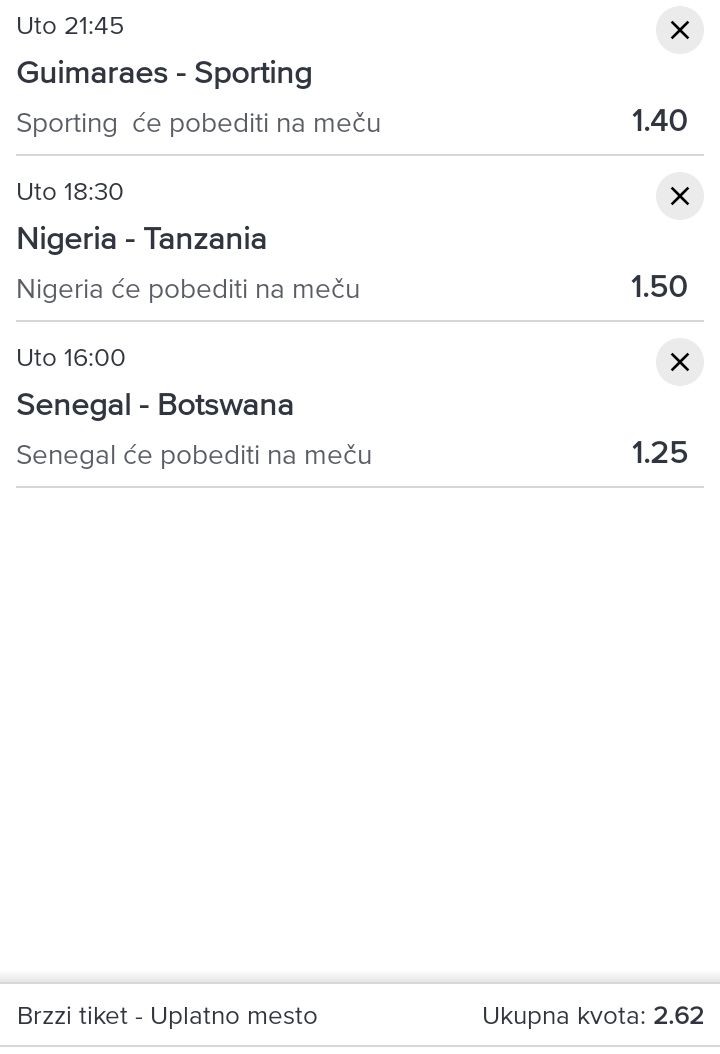Remove the Nigeria - Tanzania bet
The height and width of the screenshot is (1054, 720).
tap(679, 197)
